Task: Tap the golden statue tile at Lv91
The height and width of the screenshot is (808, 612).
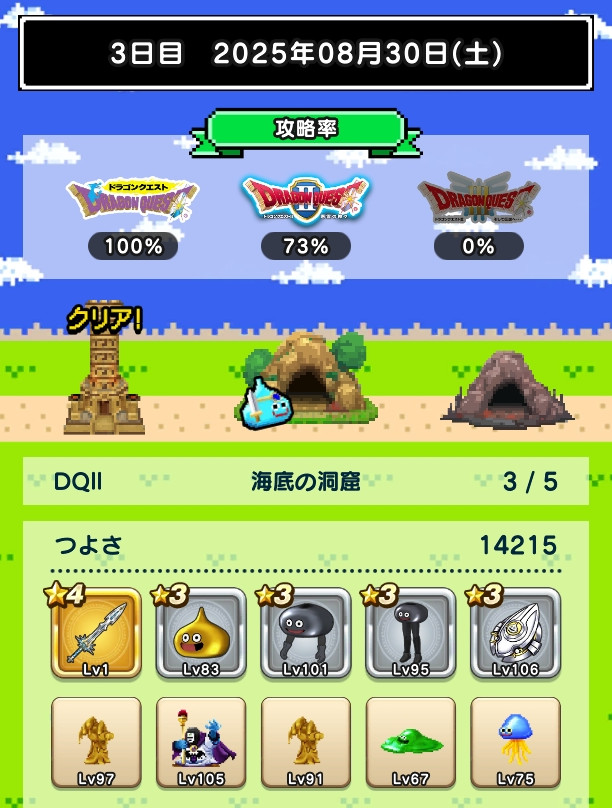Action: tap(306, 743)
